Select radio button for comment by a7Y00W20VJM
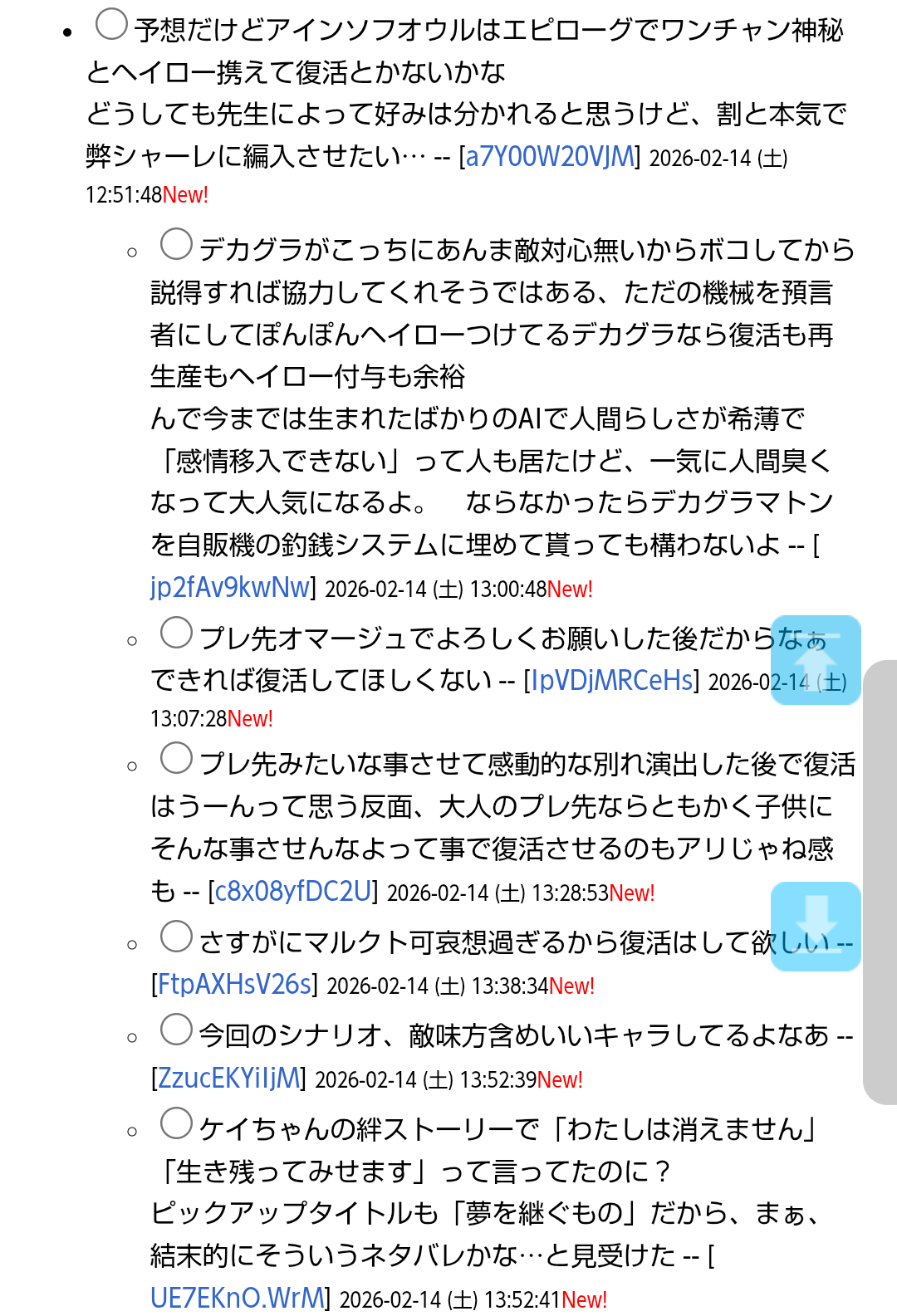 [x=111, y=24]
